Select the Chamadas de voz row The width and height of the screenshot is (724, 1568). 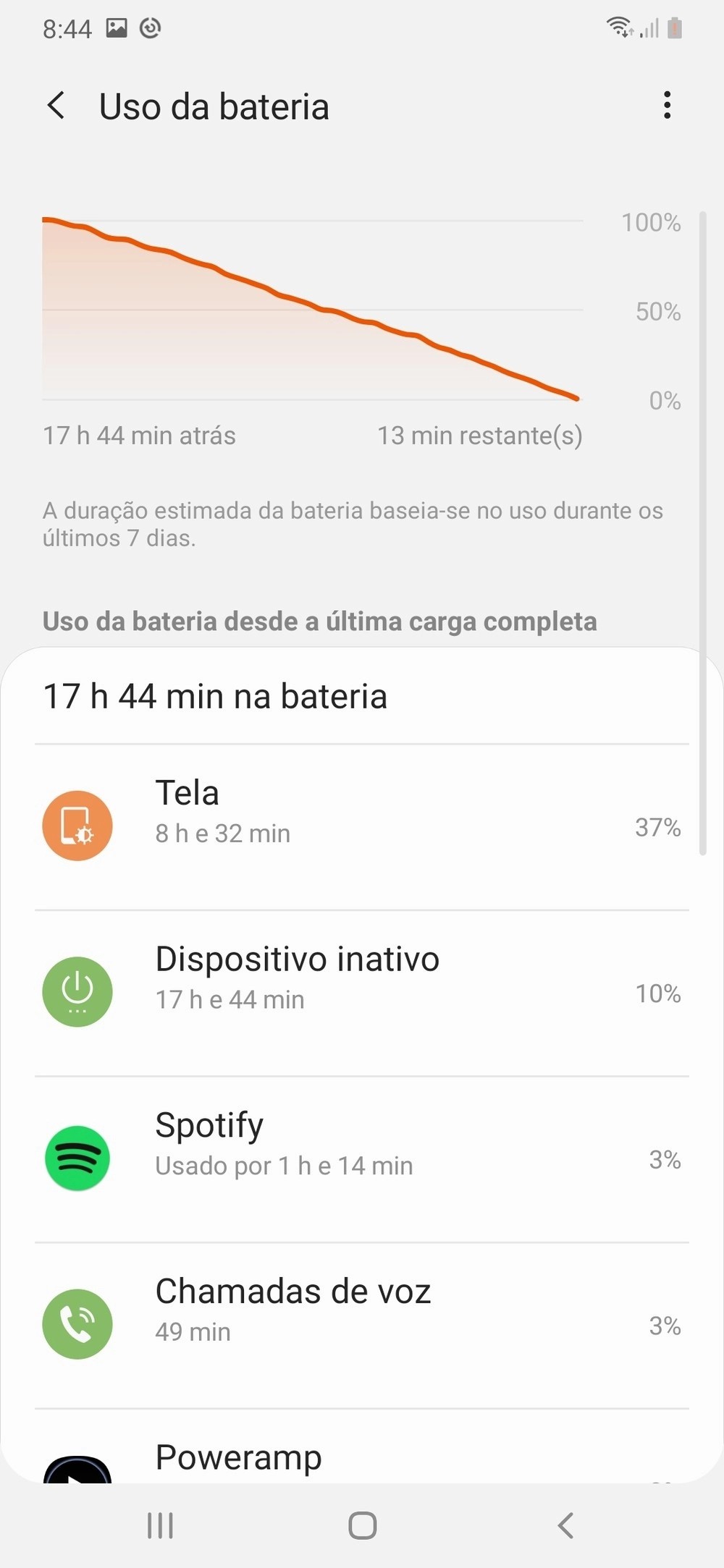coord(362,1325)
